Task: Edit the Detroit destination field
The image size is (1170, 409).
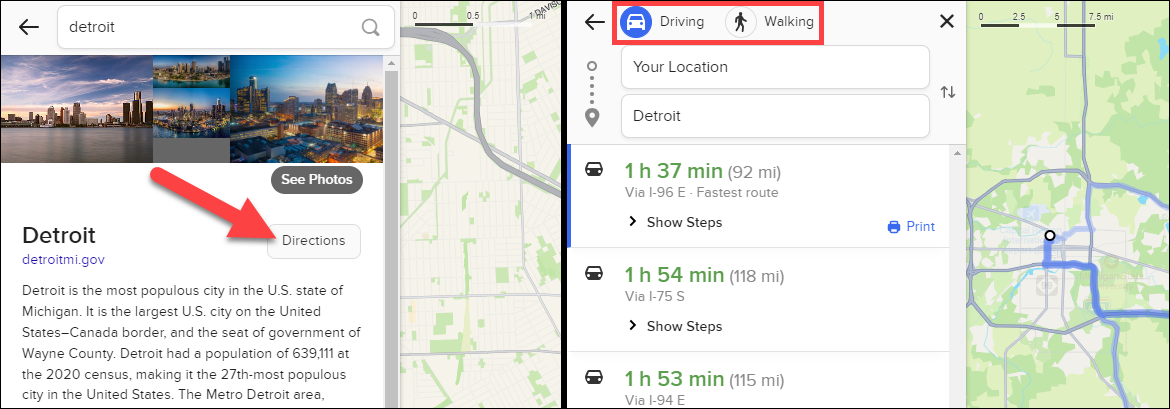Action: click(775, 116)
